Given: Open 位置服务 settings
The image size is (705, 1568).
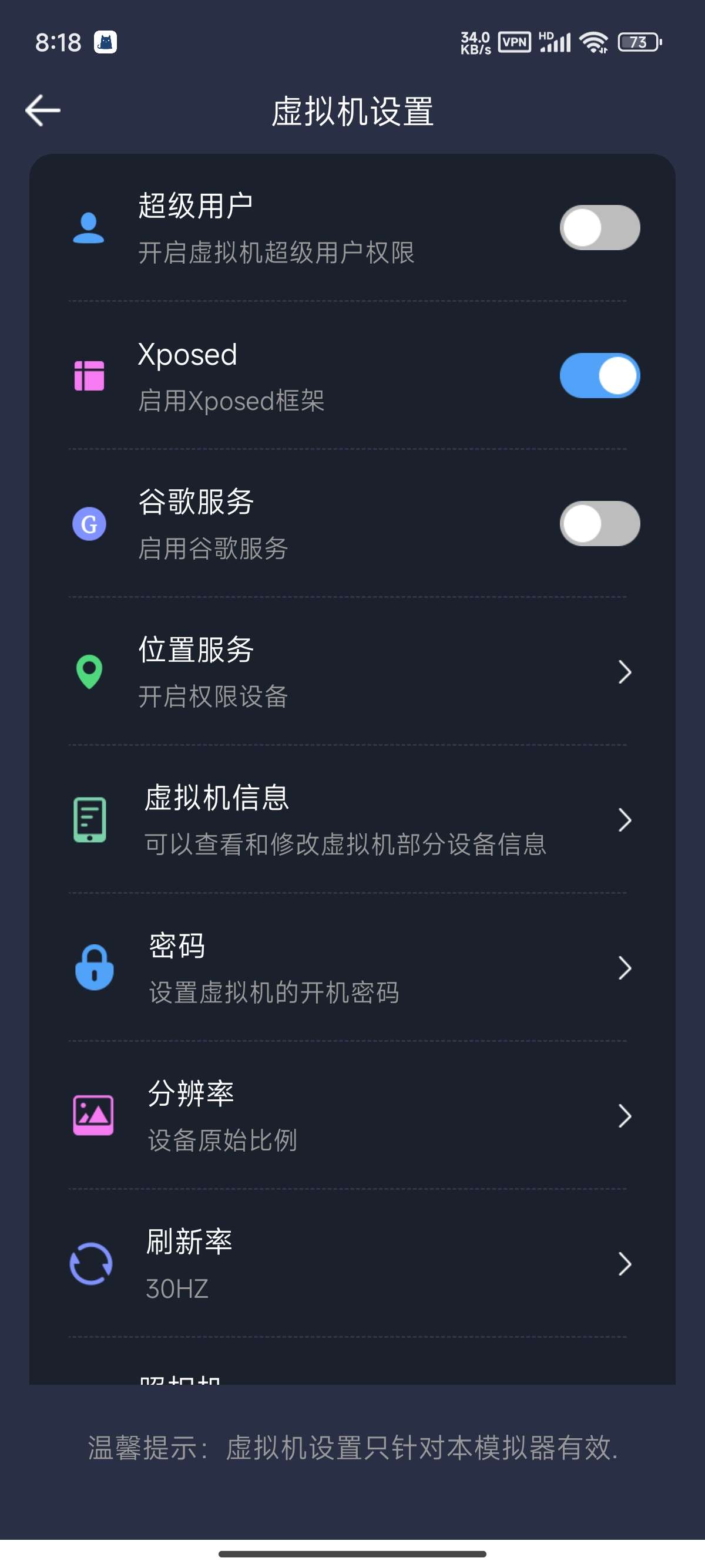Looking at the screenshot, I should [352, 671].
